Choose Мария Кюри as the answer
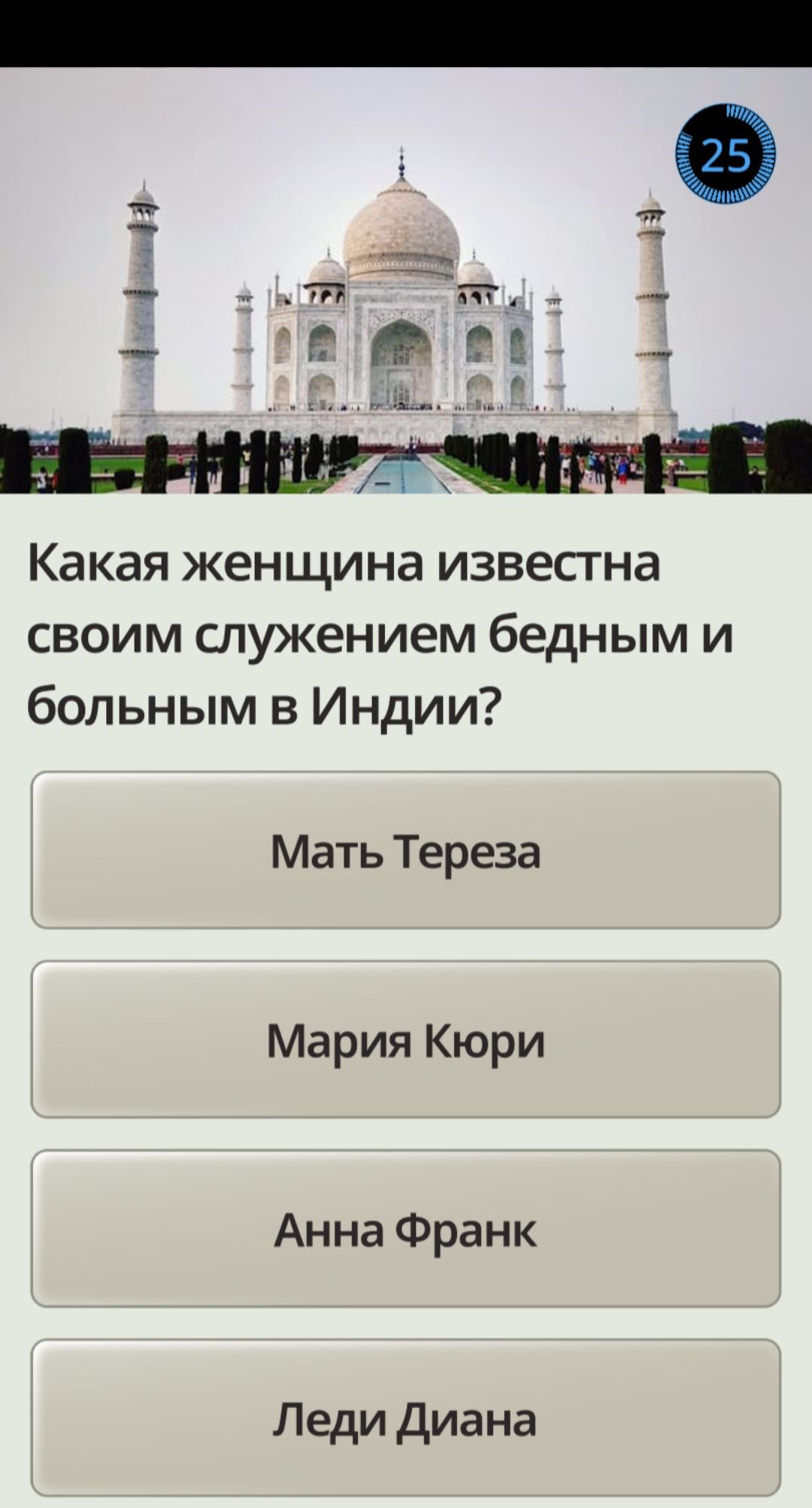812x1508 pixels. point(405,1039)
